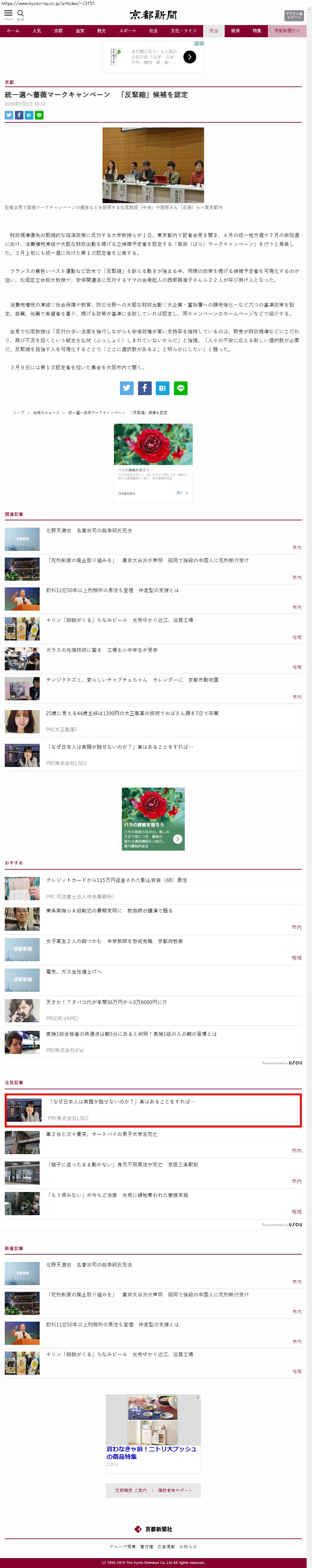This screenshot has width=312, height=1568.
Task: Open the hamburger menu
Action: (x=9, y=13)
